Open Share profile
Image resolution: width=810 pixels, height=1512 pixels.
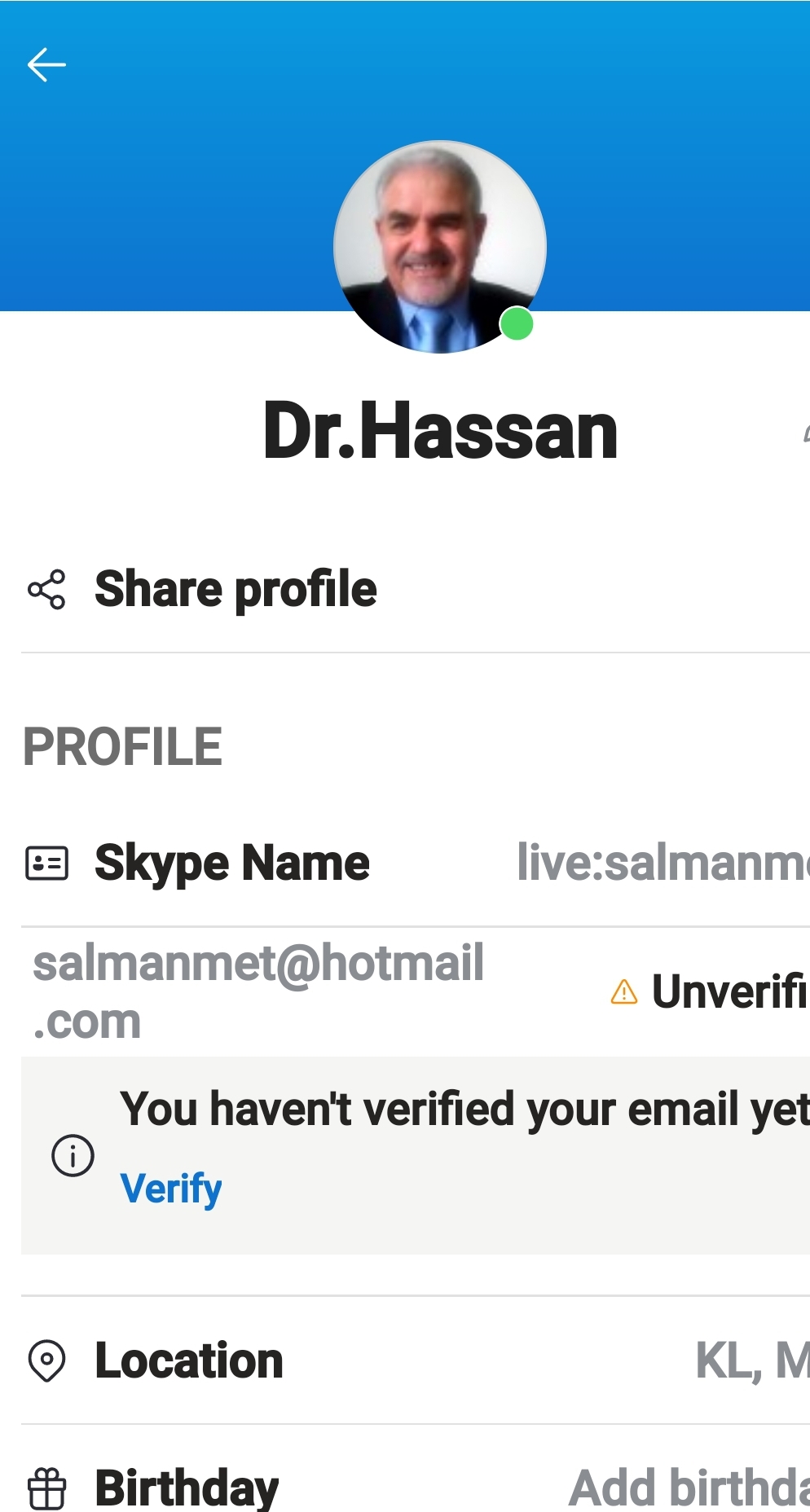coord(416,589)
